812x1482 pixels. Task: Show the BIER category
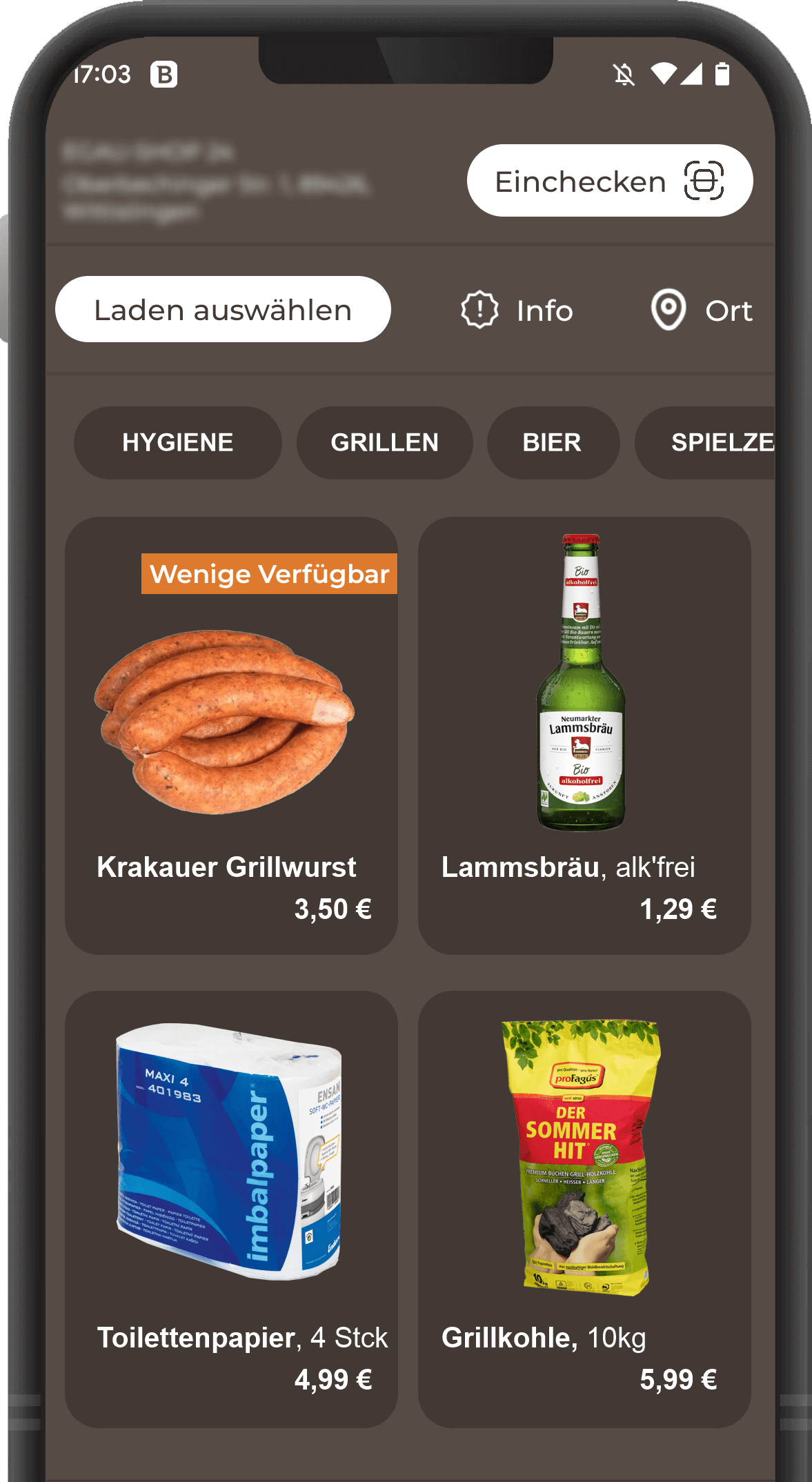click(553, 443)
